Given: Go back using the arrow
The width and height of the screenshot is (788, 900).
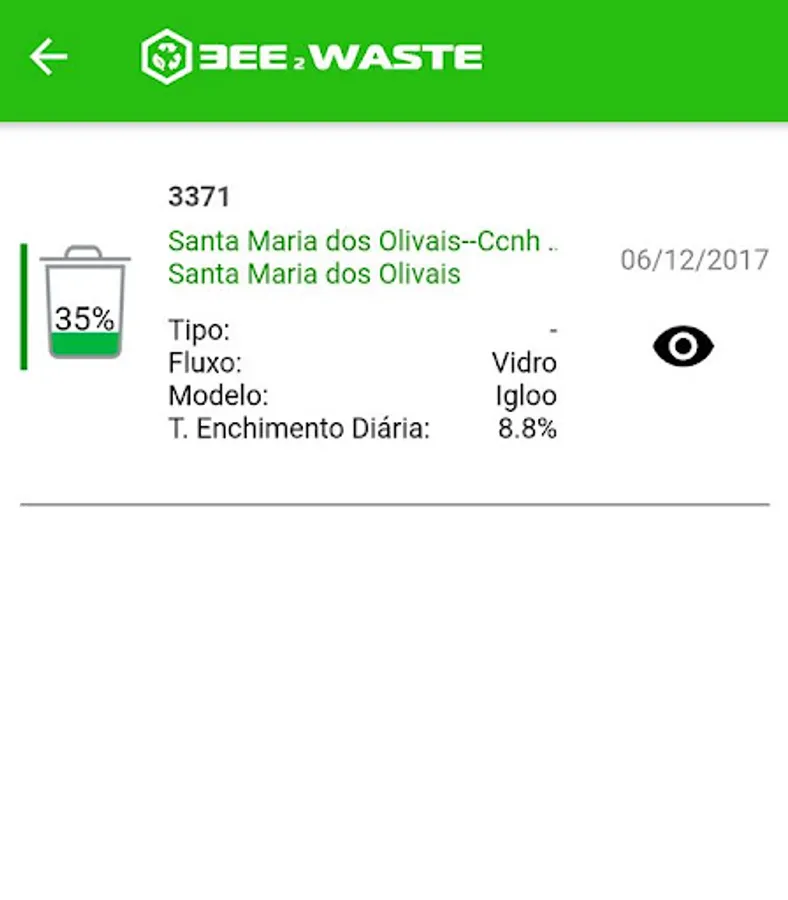Looking at the screenshot, I should [49, 57].
